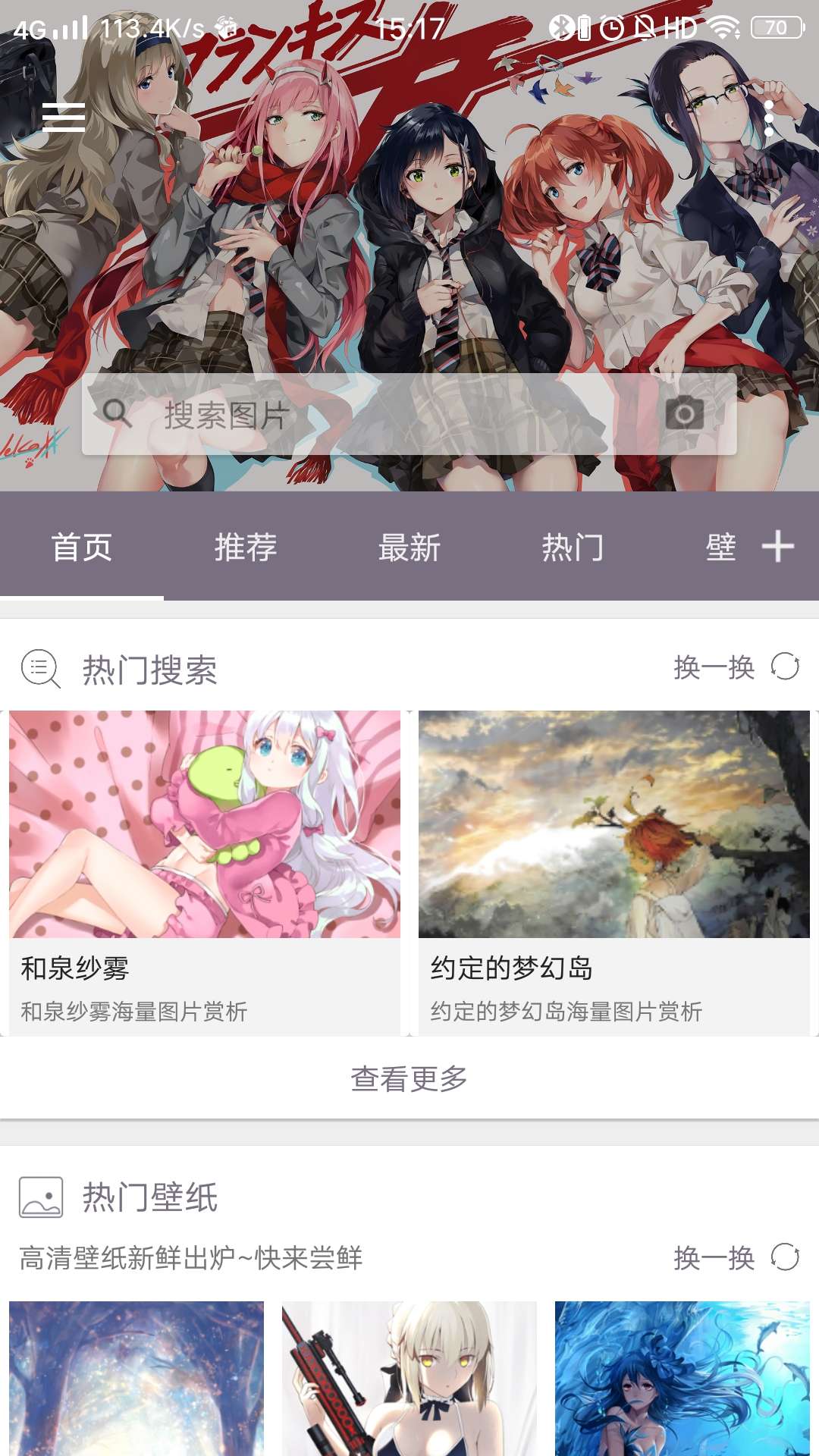Click 查看更多 to see more searches
The width and height of the screenshot is (819, 1456).
pyautogui.click(x=409, y=1075)
